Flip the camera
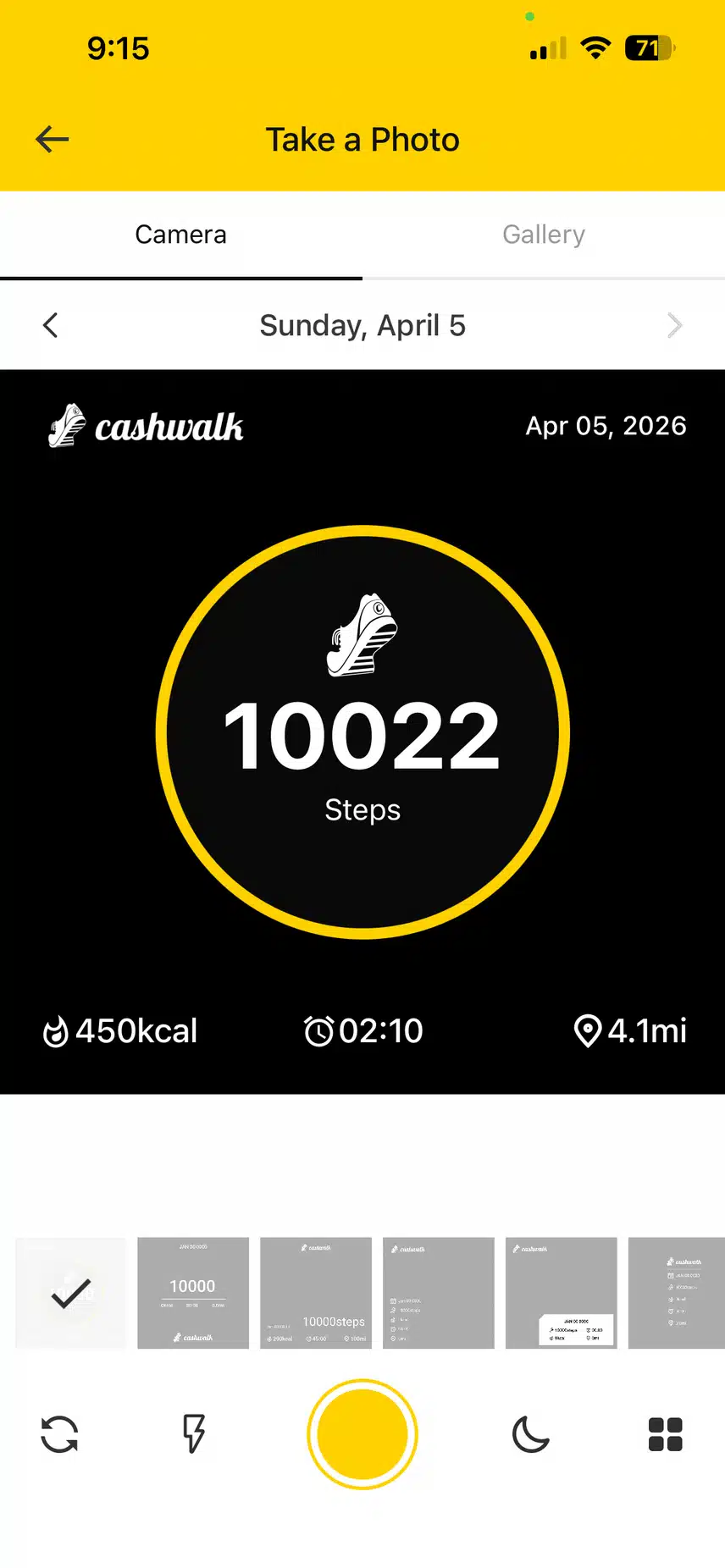Viewport: 725px width, 1568px height. 59,1434
